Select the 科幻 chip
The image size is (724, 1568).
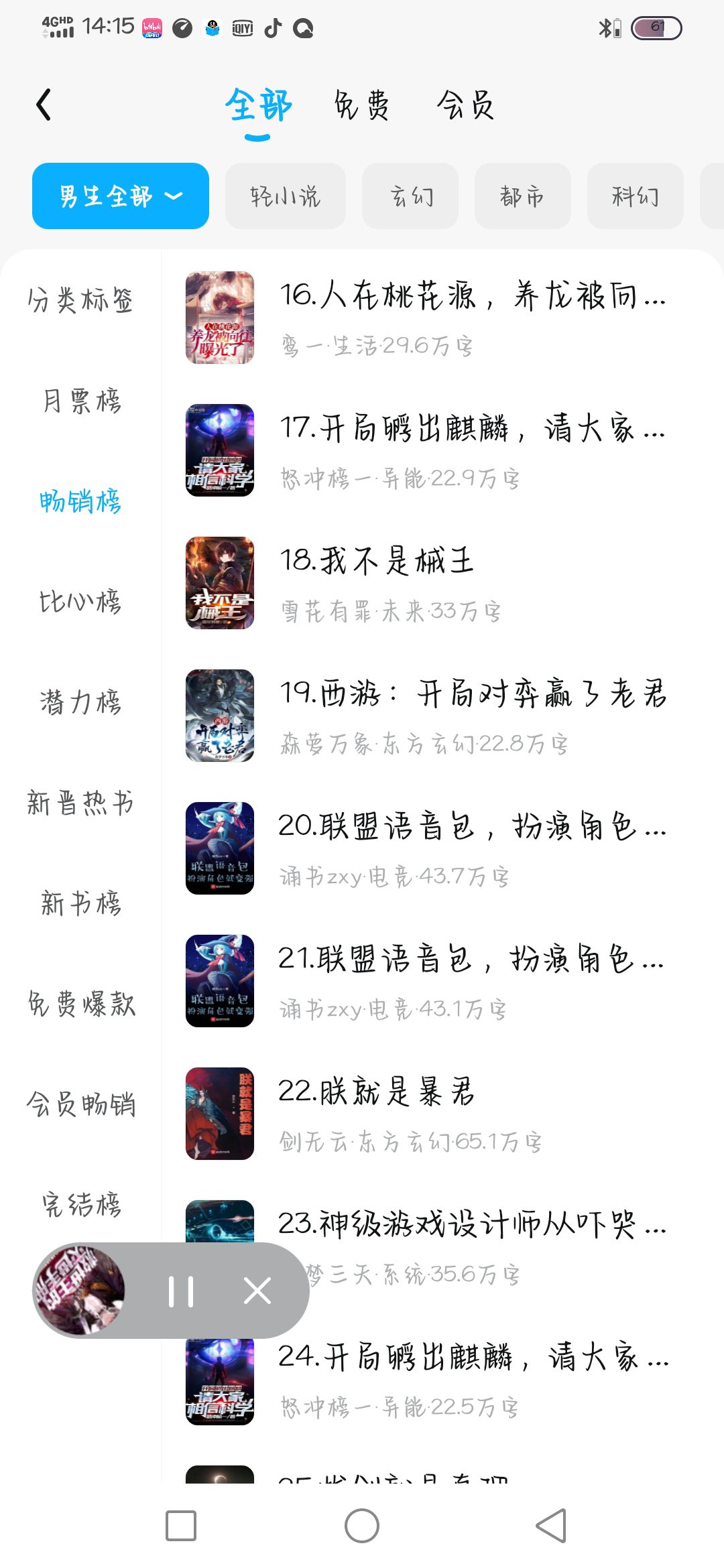(636, 196)
